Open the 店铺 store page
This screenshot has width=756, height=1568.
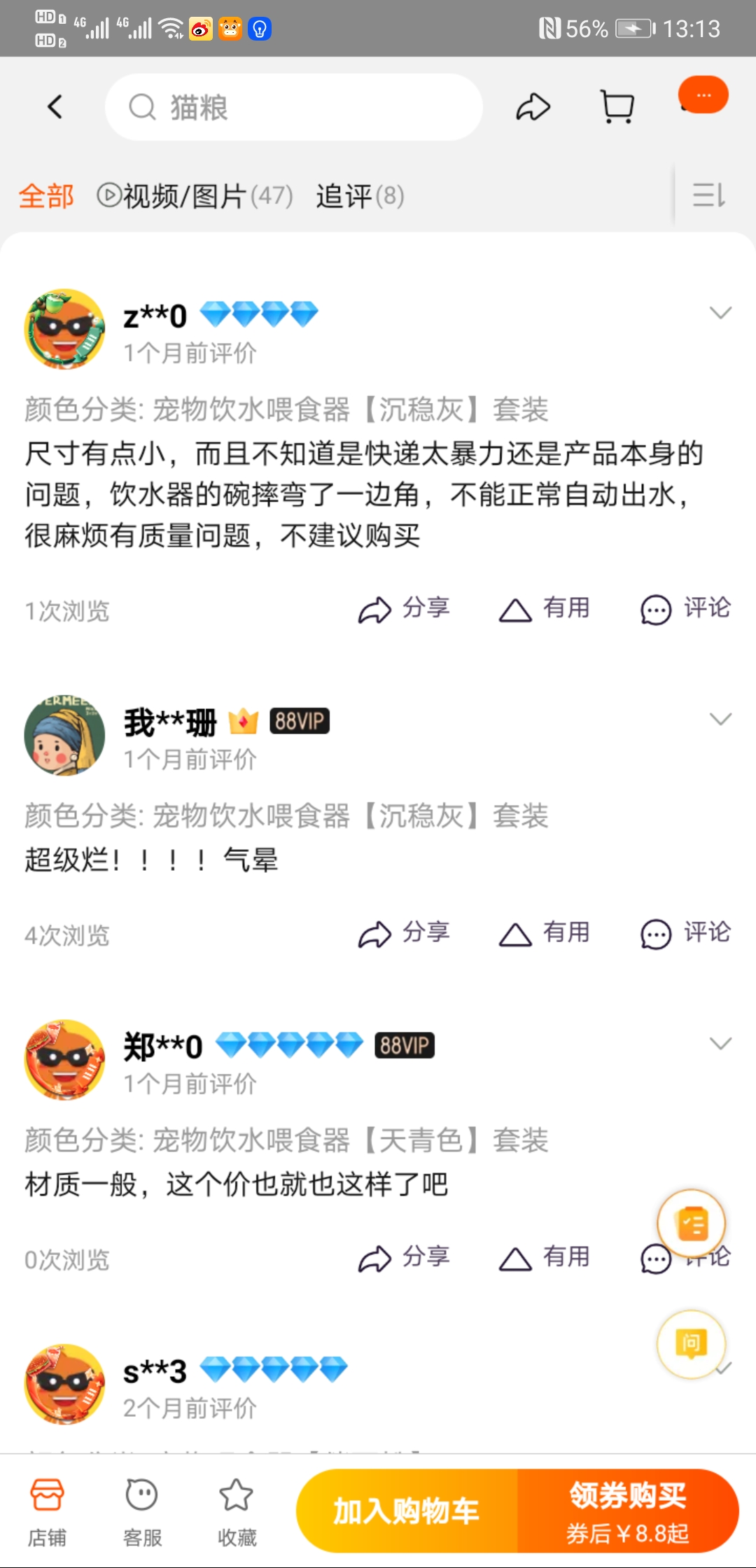pos(47,1511)
